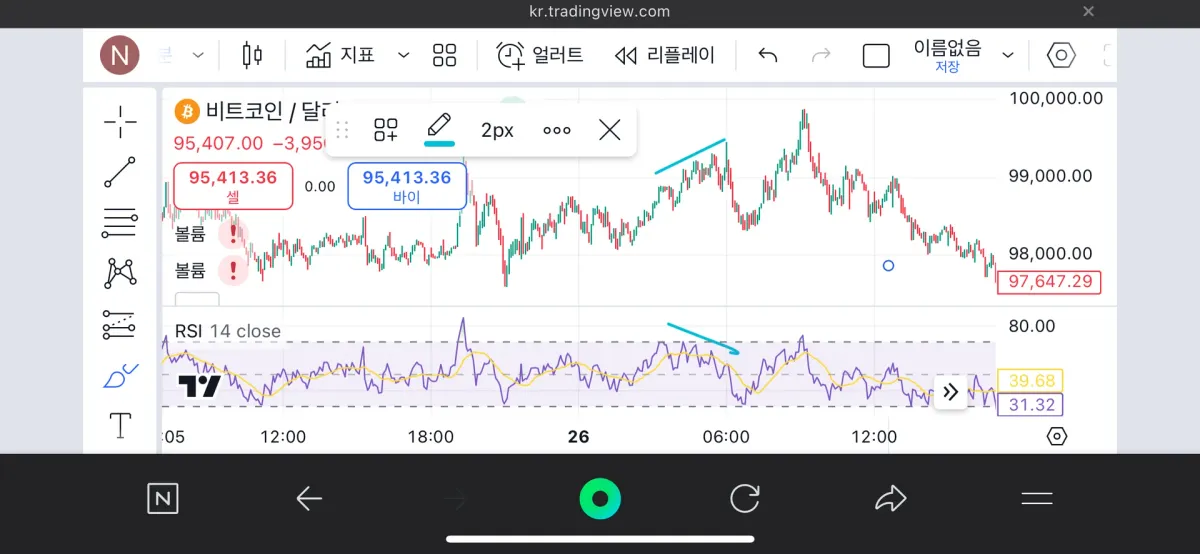
Task: Select the layout square icon
Action: (876, 55)
